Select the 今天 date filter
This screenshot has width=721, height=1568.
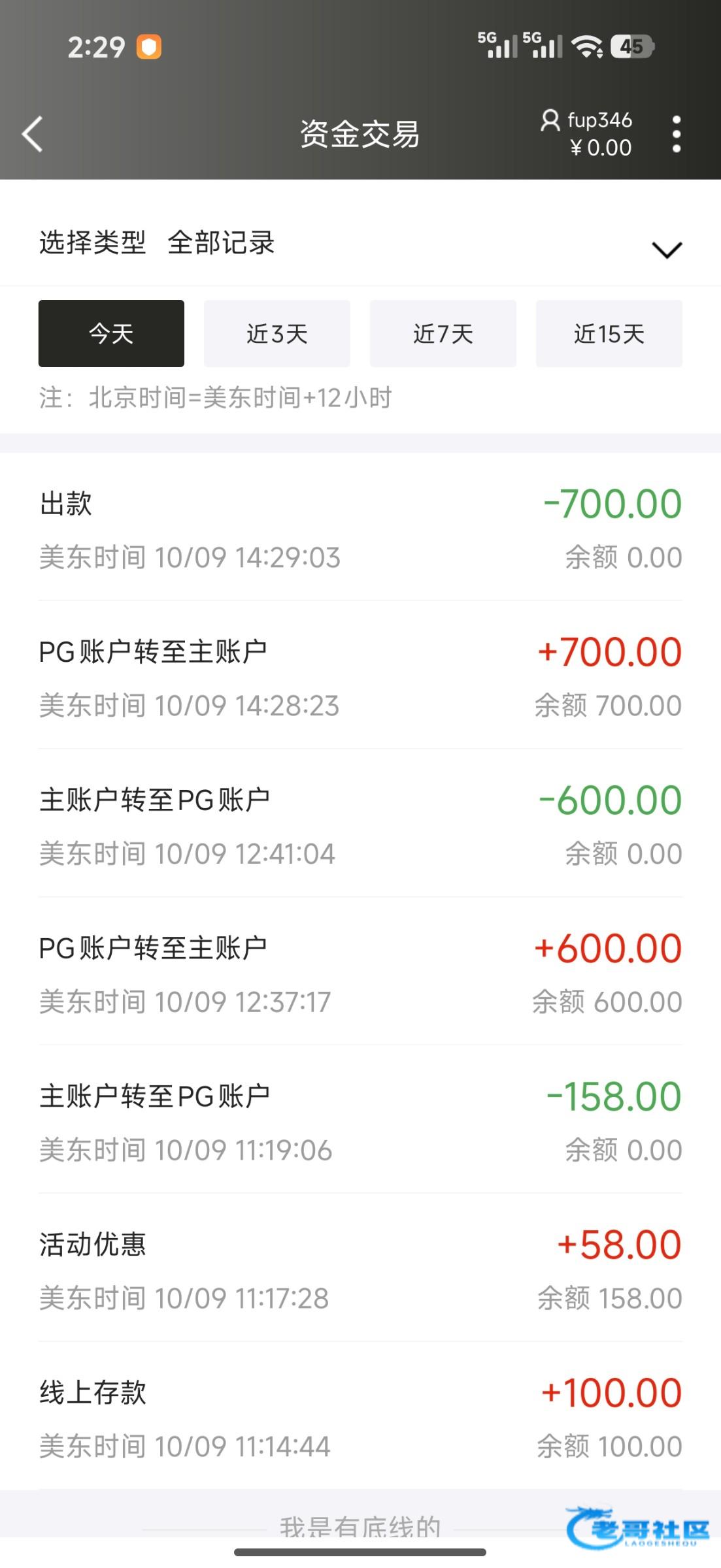(111, 334)
